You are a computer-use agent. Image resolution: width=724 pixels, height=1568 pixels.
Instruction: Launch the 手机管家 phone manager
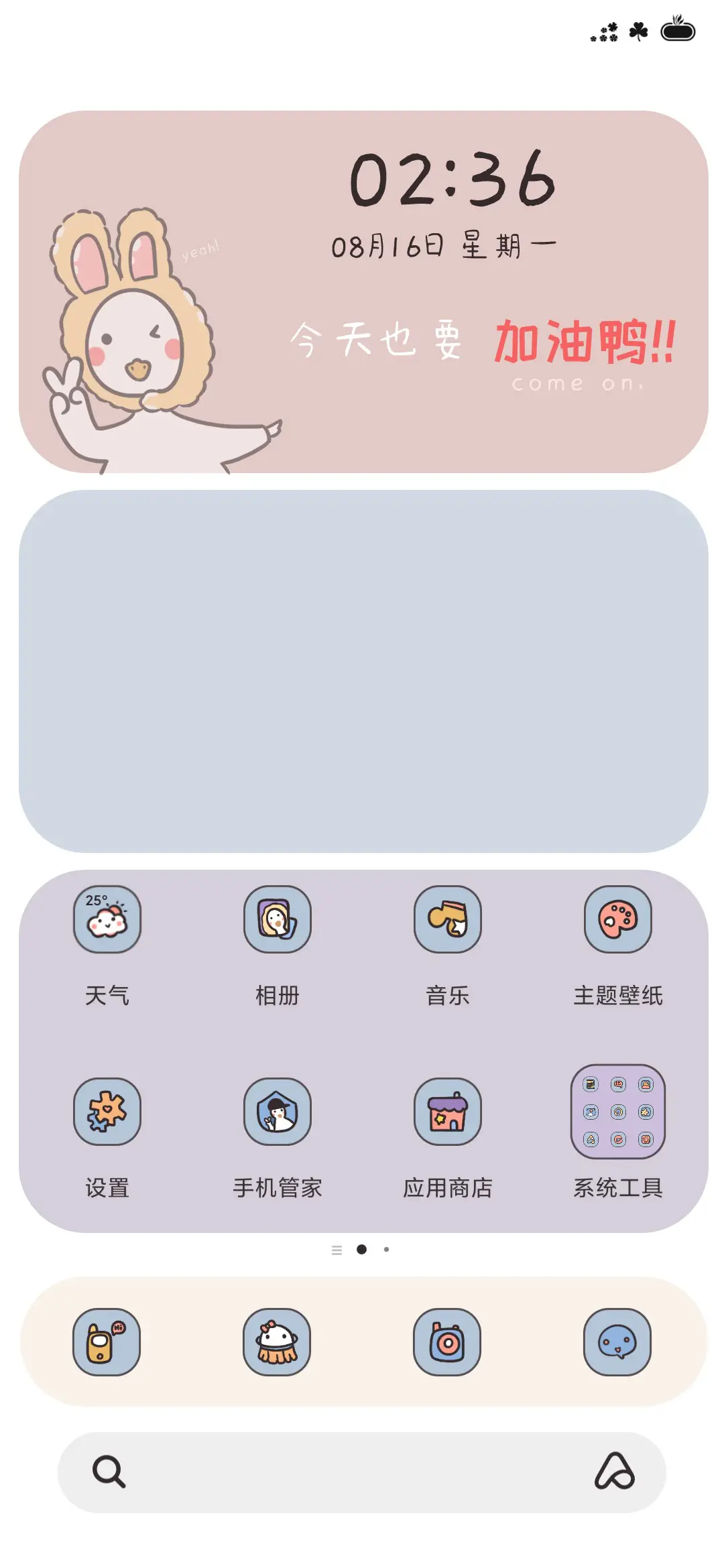(x=278, y=1112)
